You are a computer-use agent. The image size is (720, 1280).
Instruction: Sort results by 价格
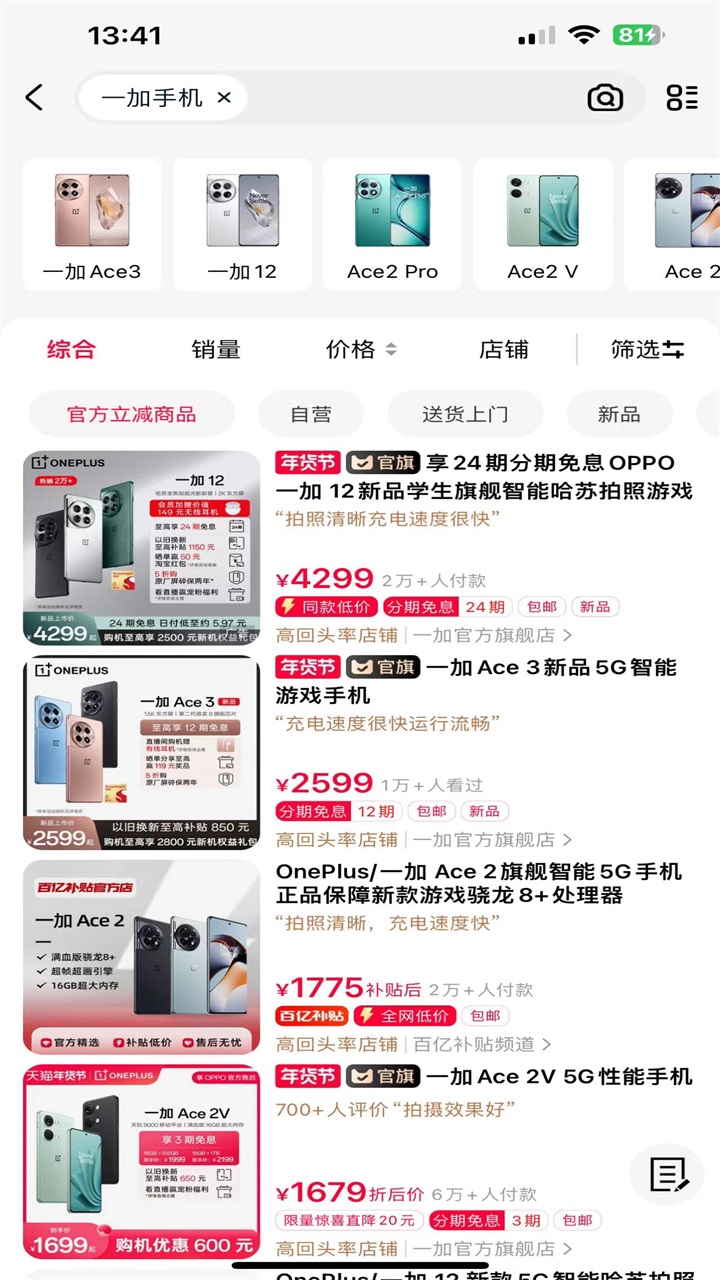360,349
